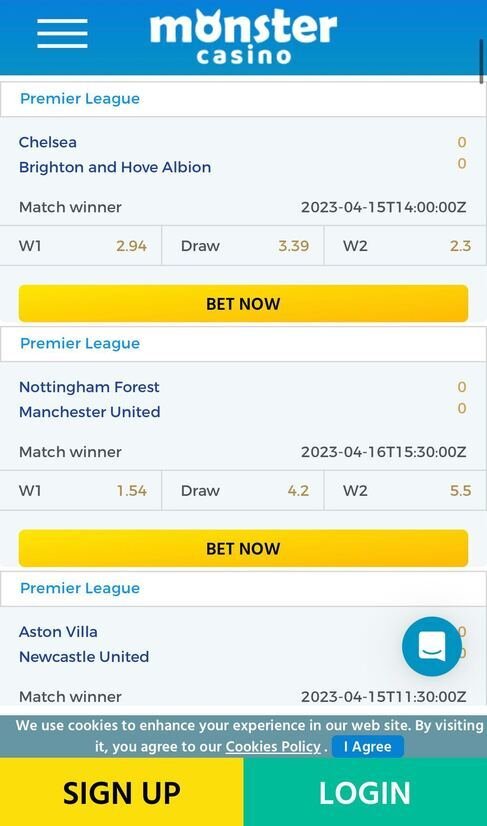Screen dimensions: 487x826
Task: Pick Draw at 3.39 for Chelsea match
Action: point(243,246)
